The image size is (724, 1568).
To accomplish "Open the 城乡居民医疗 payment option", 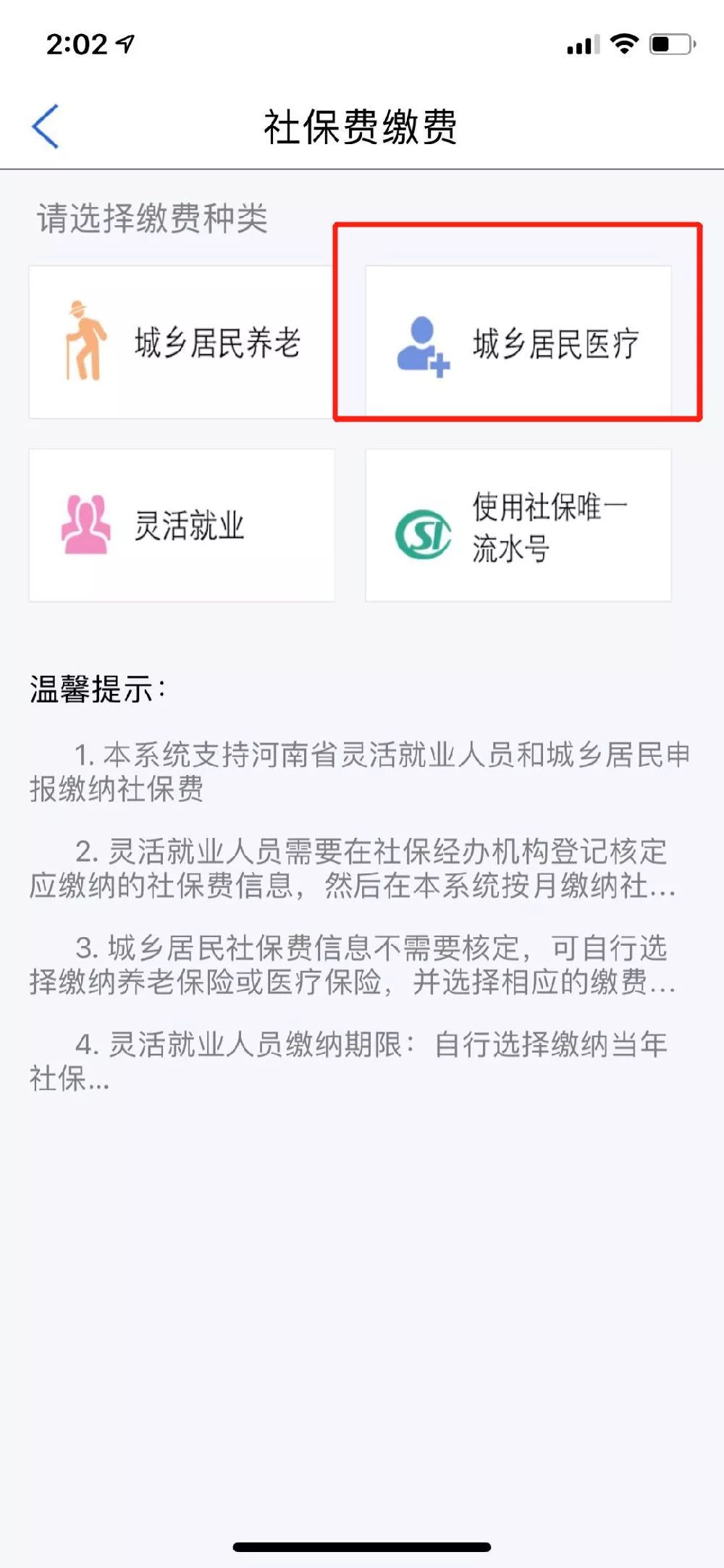I will point(518,342).
